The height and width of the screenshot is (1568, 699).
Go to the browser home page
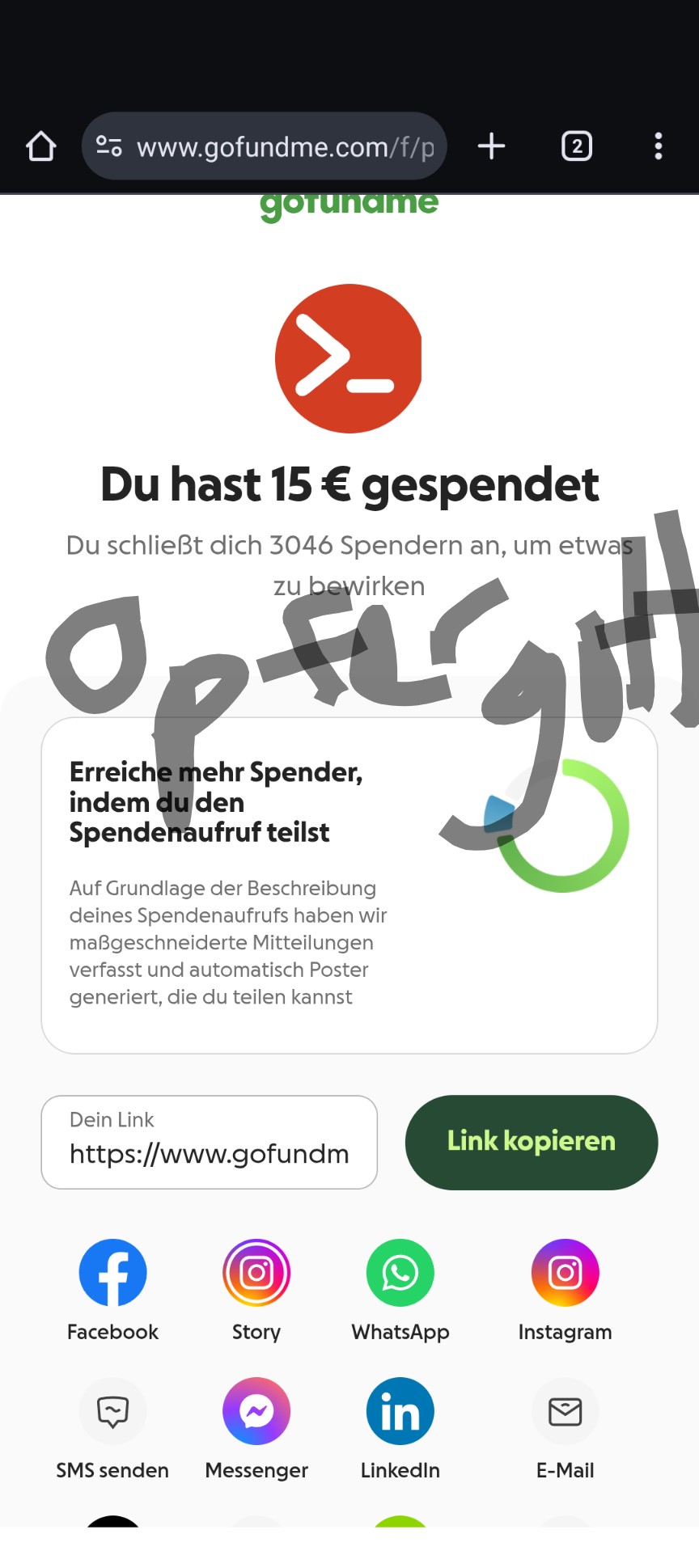[x=41, y=146]
